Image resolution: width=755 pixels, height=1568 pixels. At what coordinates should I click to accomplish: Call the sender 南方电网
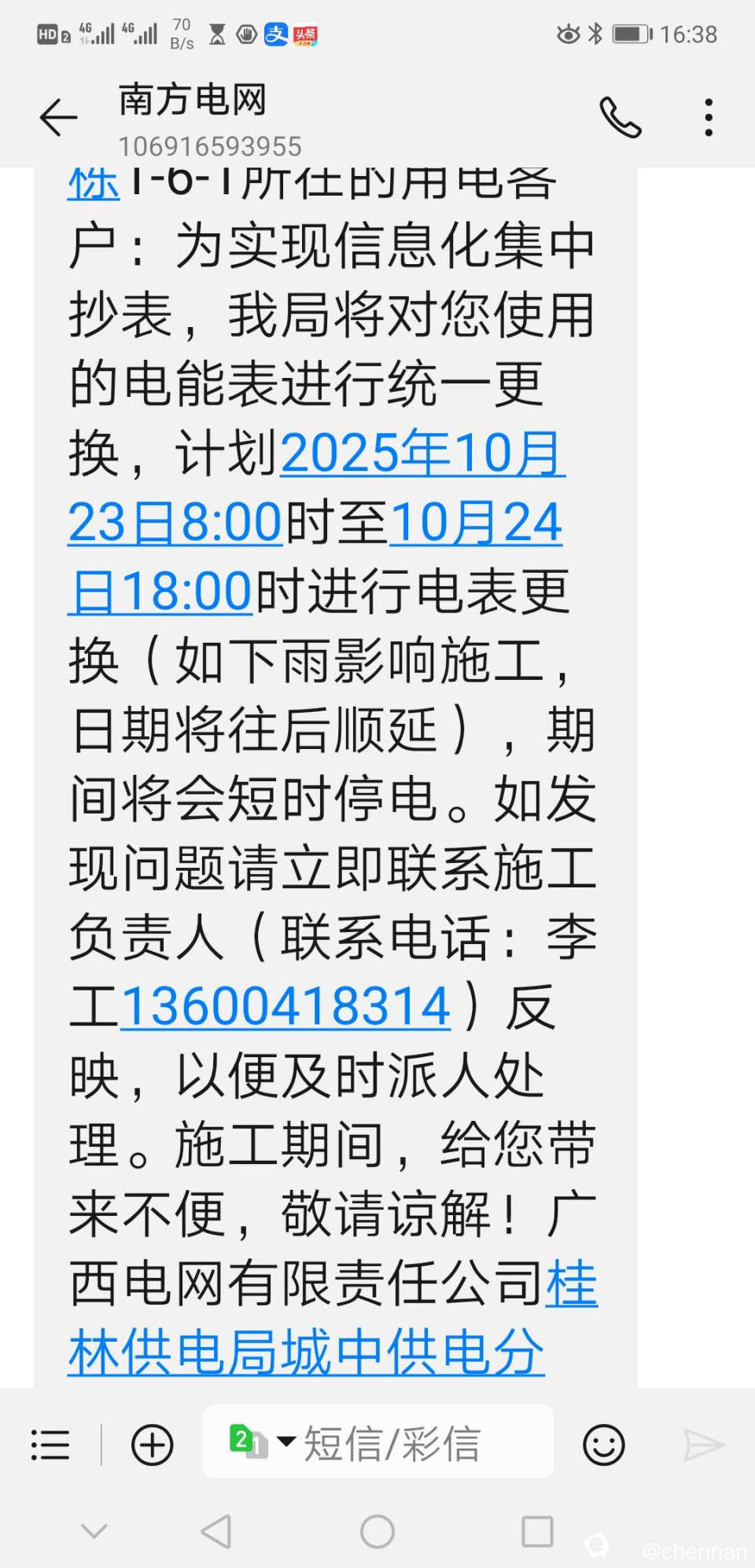[x=621, y=119]
